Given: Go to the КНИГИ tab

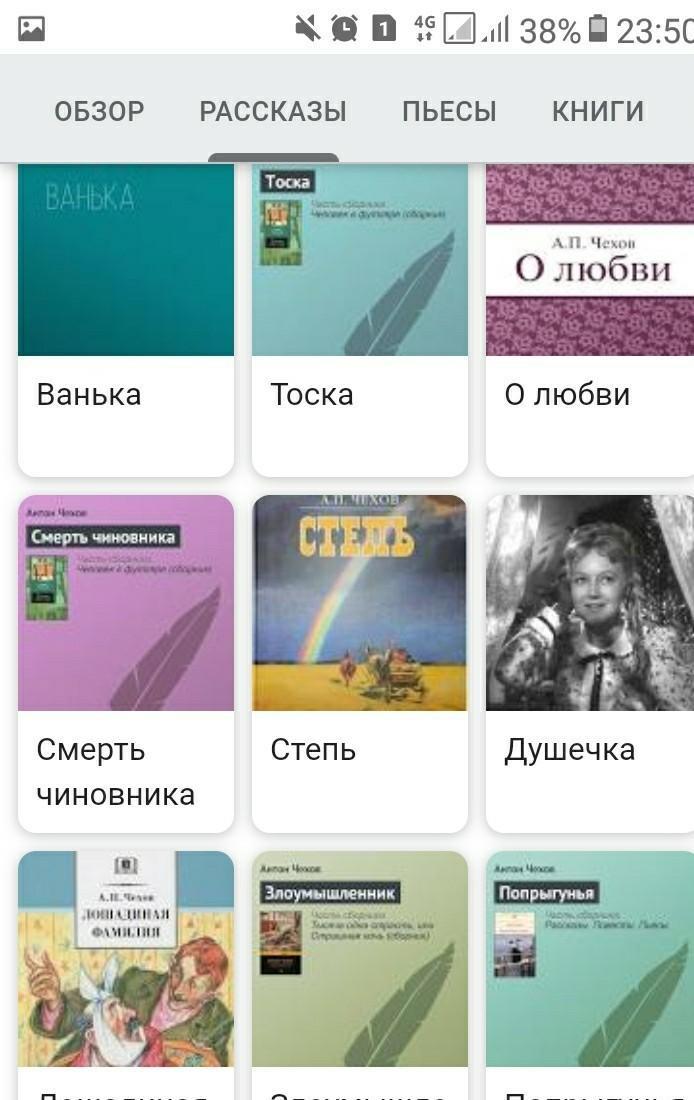Looking at the screenshot, I should tap(598, 111).
